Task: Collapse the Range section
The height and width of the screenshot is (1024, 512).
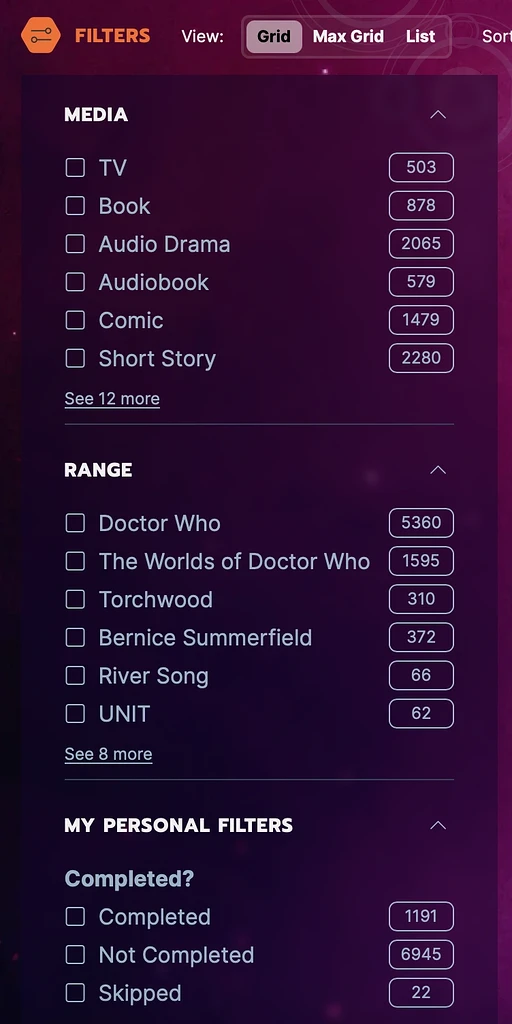Action: (x=438, y=470)
